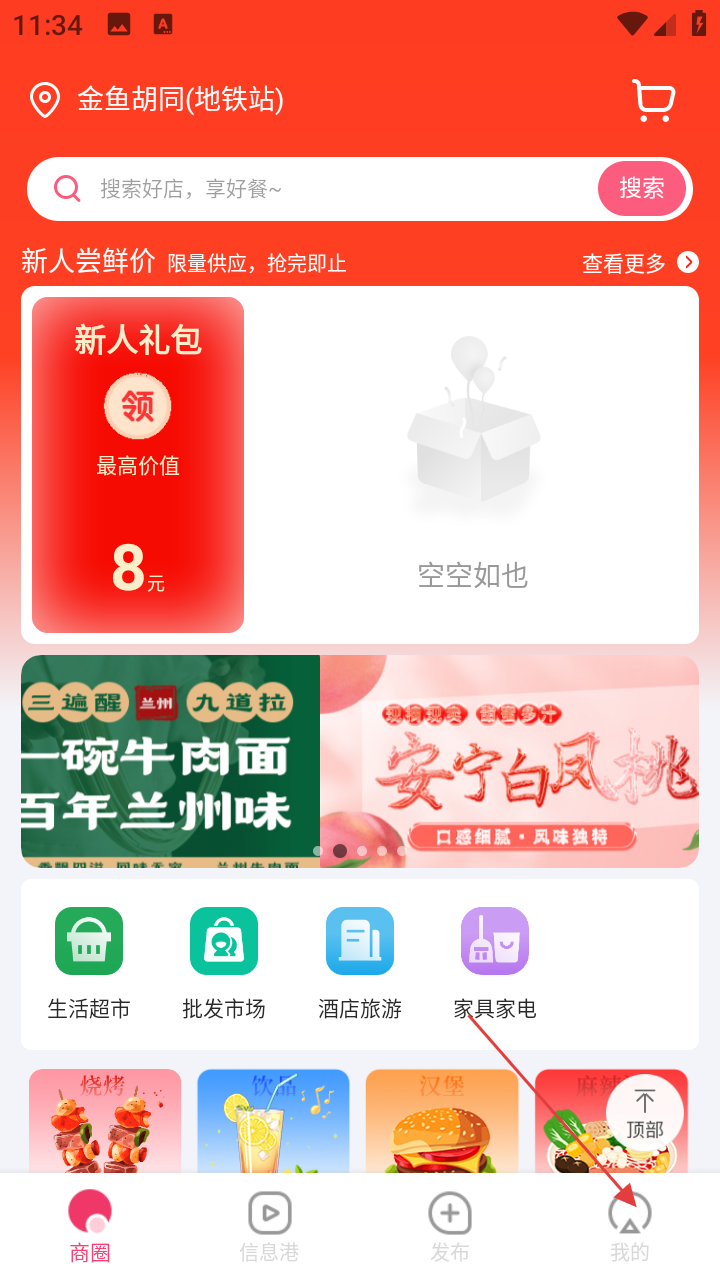This screenshot has width=720, height=1280.
Task: Open the 烧烤 food tile
Action: (105, 1120)
